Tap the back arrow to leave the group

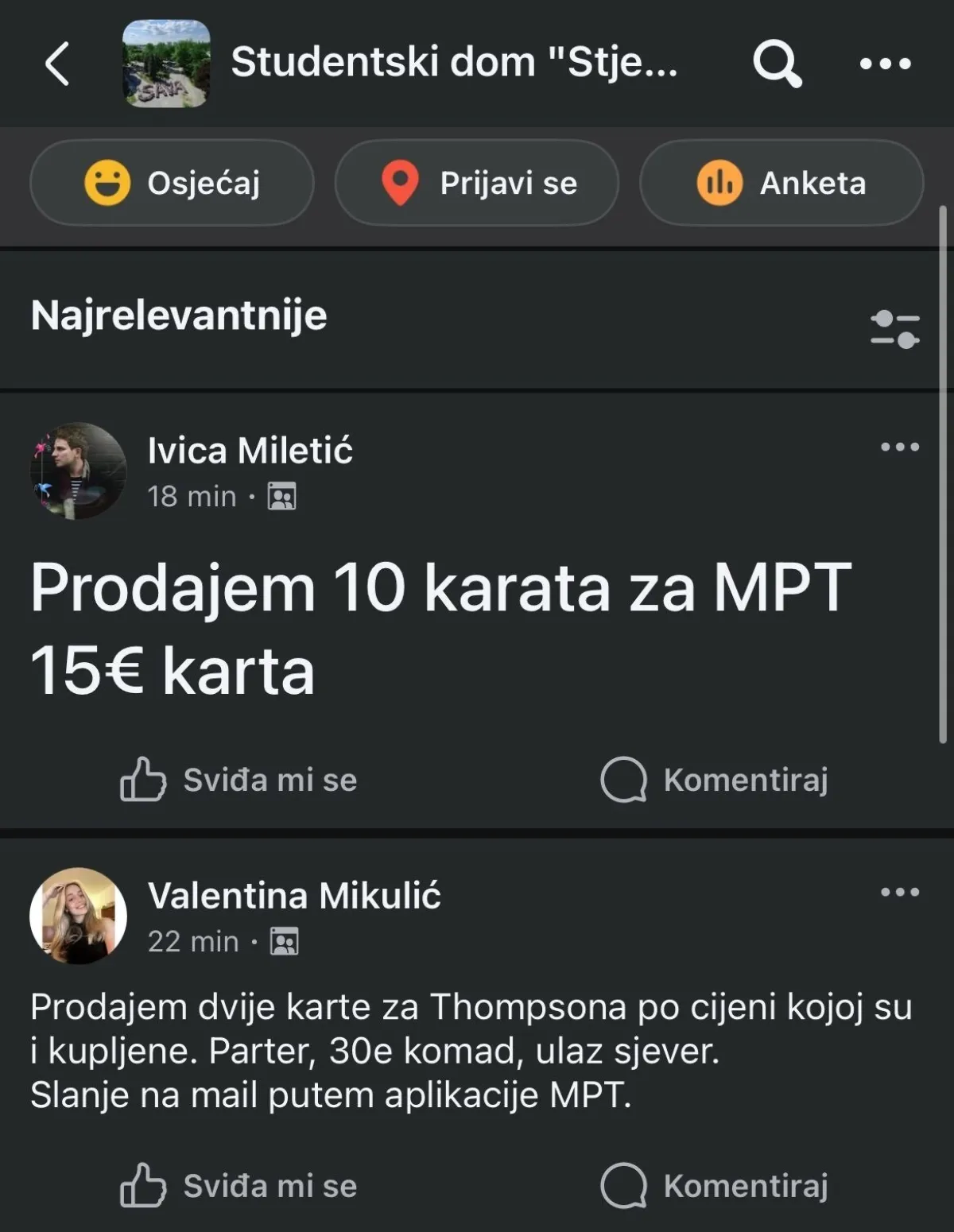pos(54,65)
